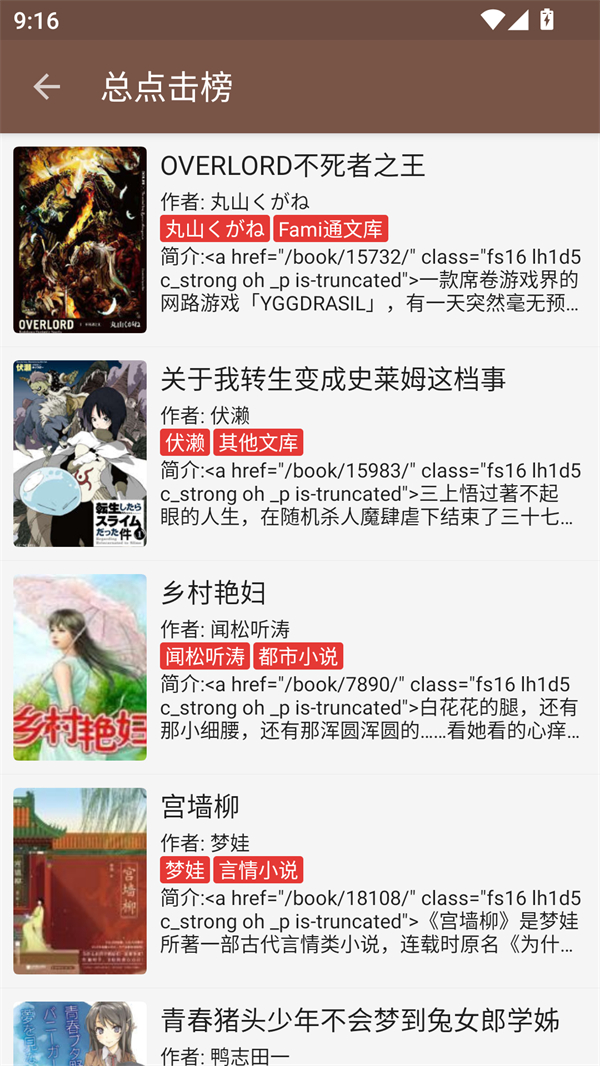This screenshot has width=600, height=1066.
Task: Open 青春猪头少年不会梦到兔女郎学姊 book
Action: point(360,1020)
